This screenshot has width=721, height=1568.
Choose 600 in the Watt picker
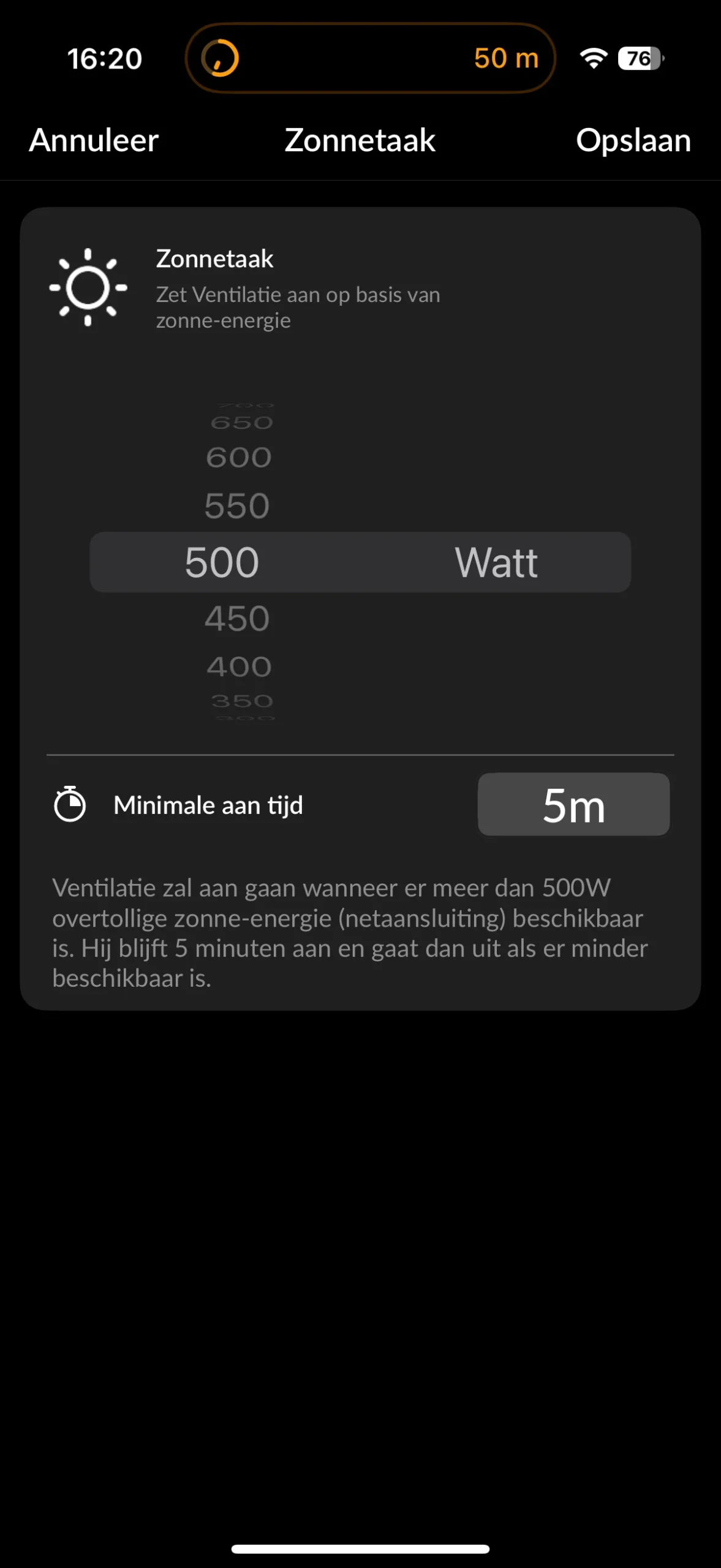point(239,458)
